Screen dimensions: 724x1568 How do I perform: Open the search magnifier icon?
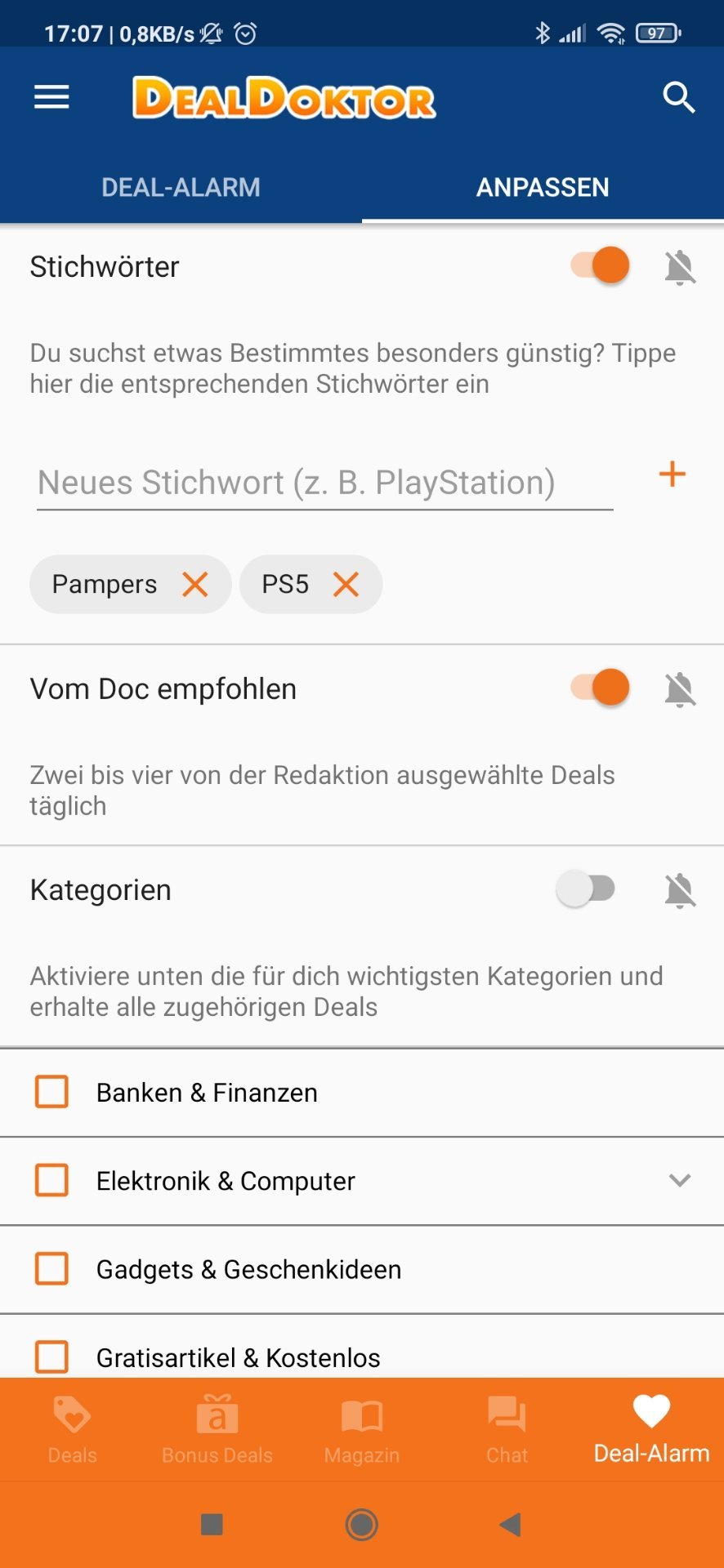tap(678, 97)
